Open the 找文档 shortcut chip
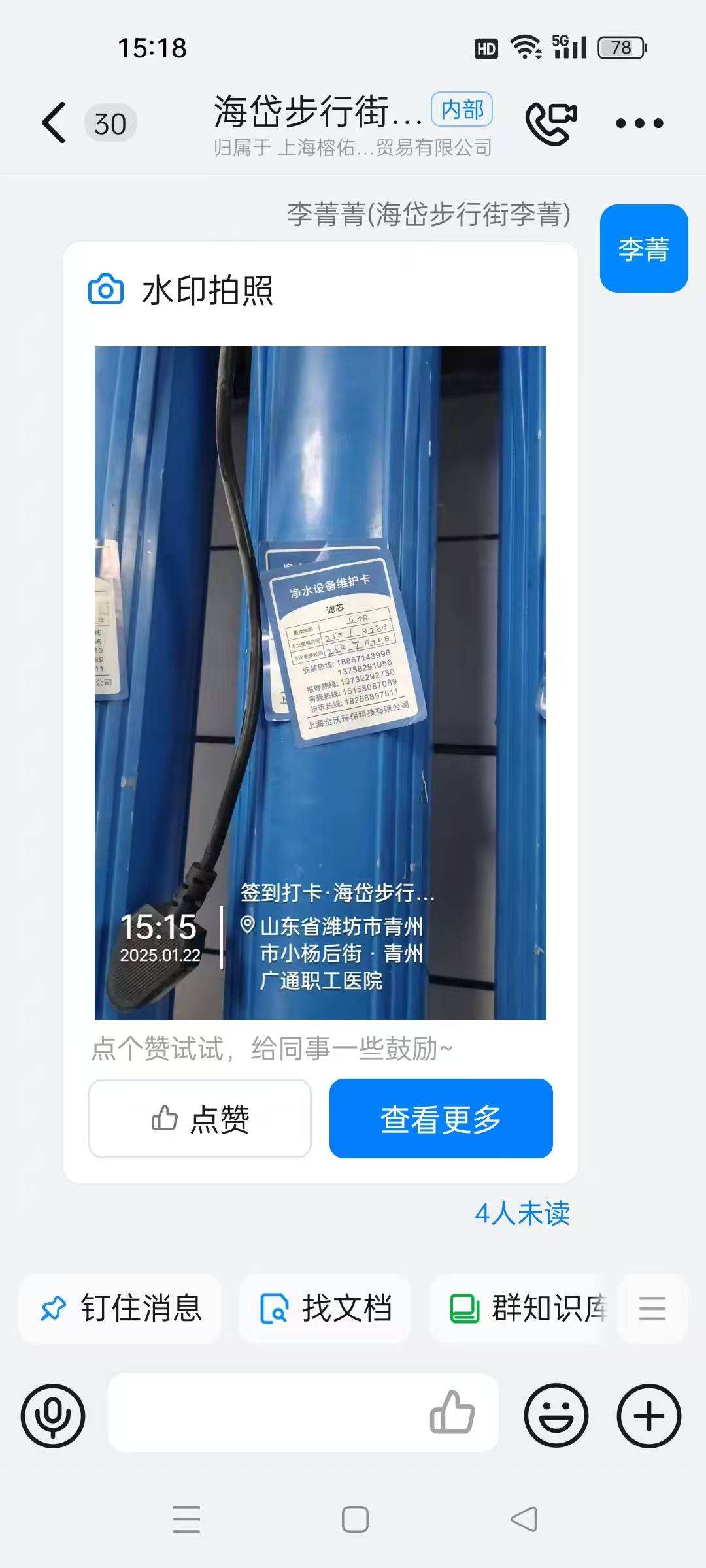This screenshot has width=706, height=1568. click(325, 1309)
